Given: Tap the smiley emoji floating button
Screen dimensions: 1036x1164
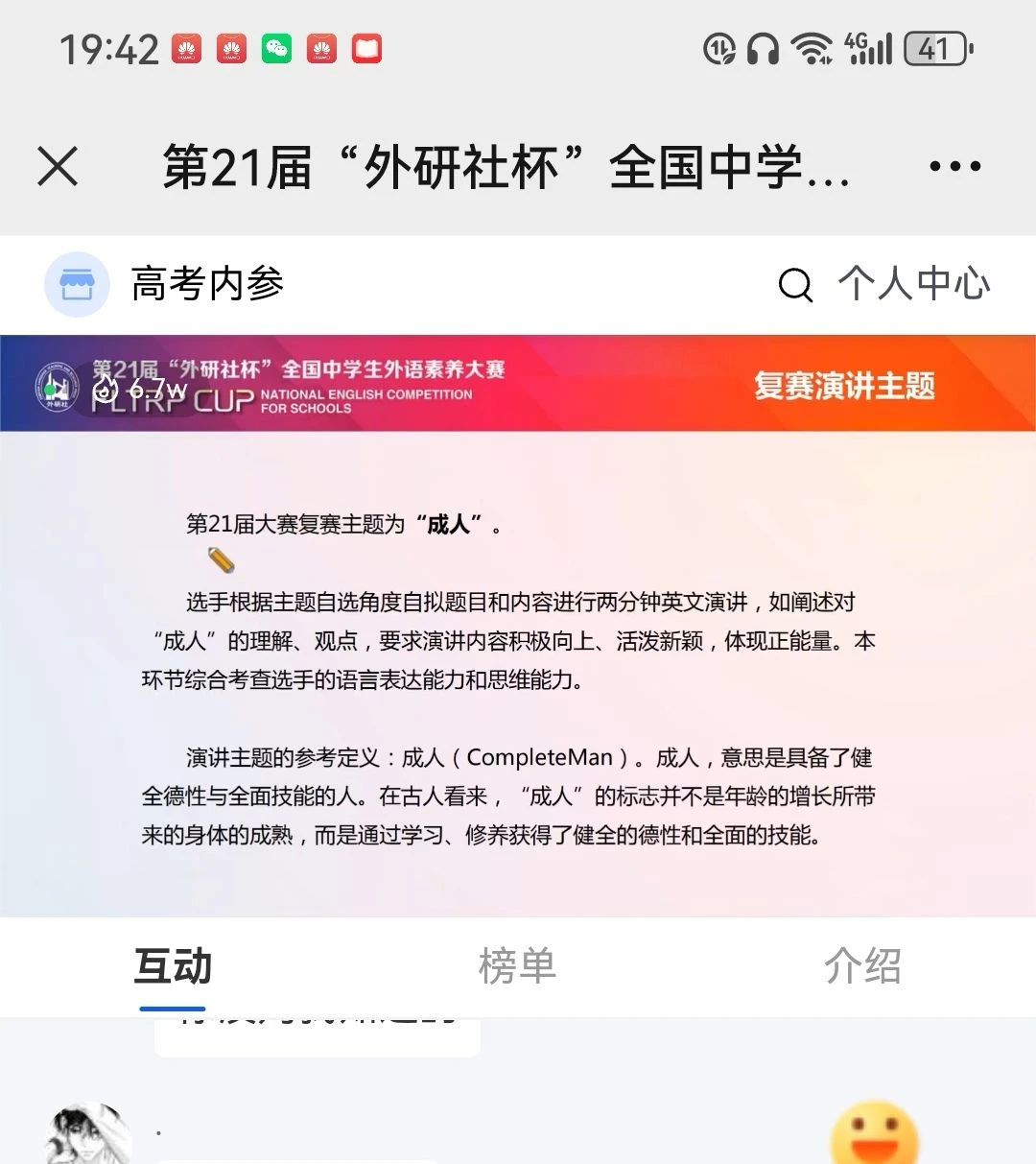Looking at the screenshot, I should click(x=874, y=1134).
